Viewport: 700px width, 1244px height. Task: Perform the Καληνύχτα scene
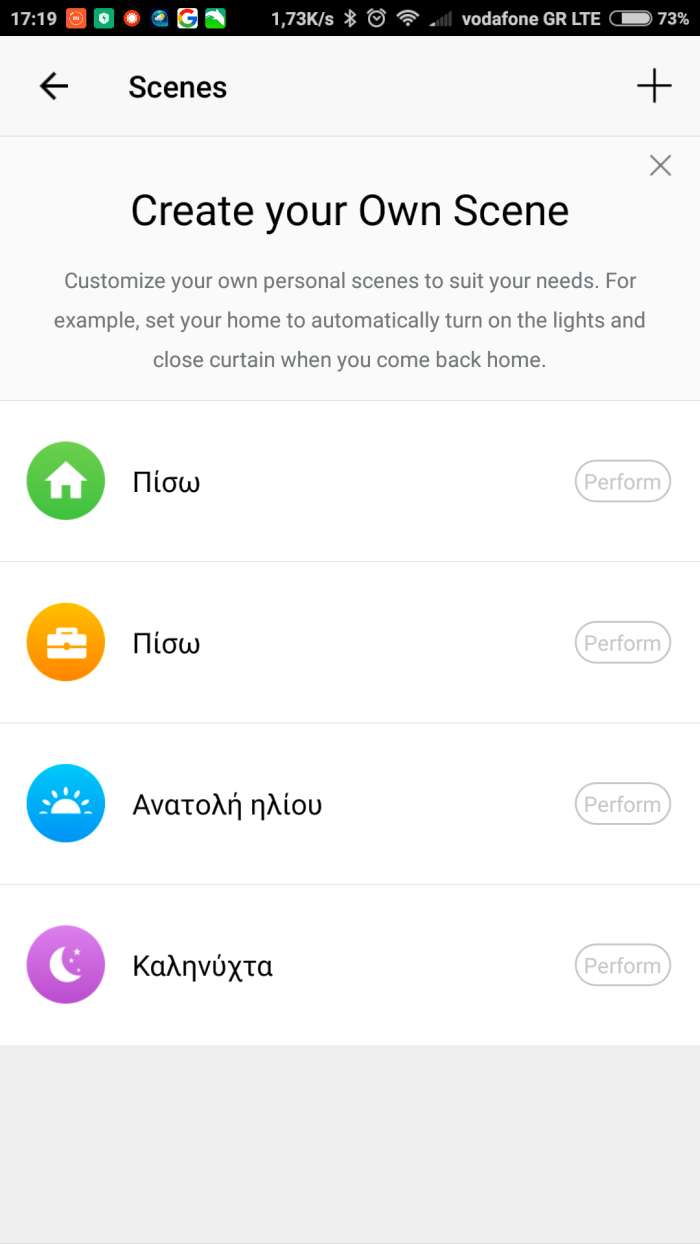point(622,965)
